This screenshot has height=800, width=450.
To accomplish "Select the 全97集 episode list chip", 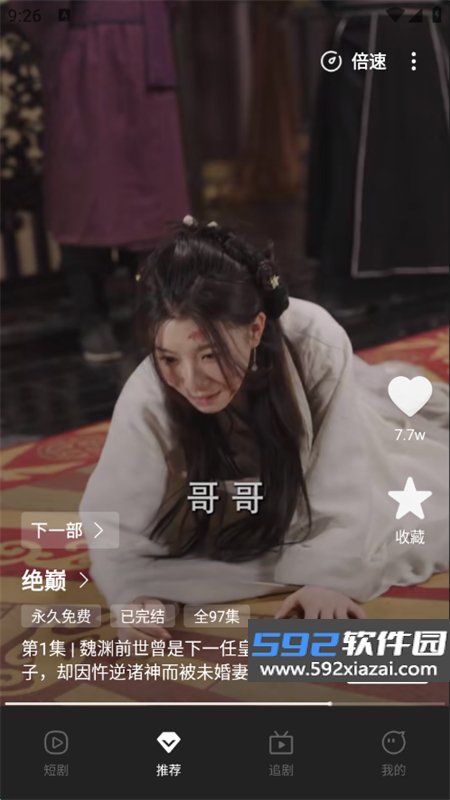I will [x=217, y=616].
